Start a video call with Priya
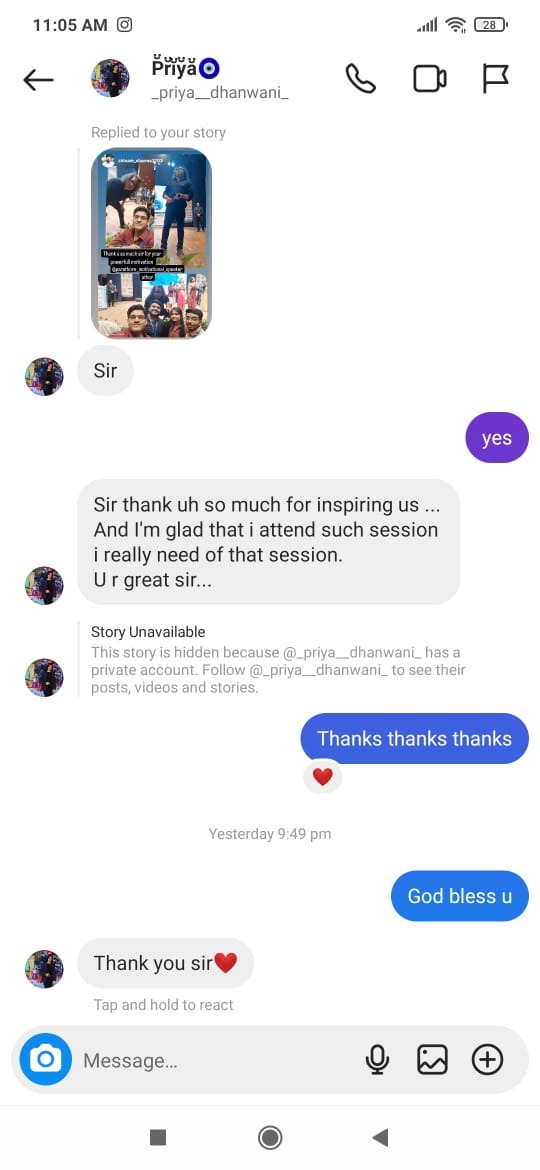540x1170 pixels. (430, 78)
